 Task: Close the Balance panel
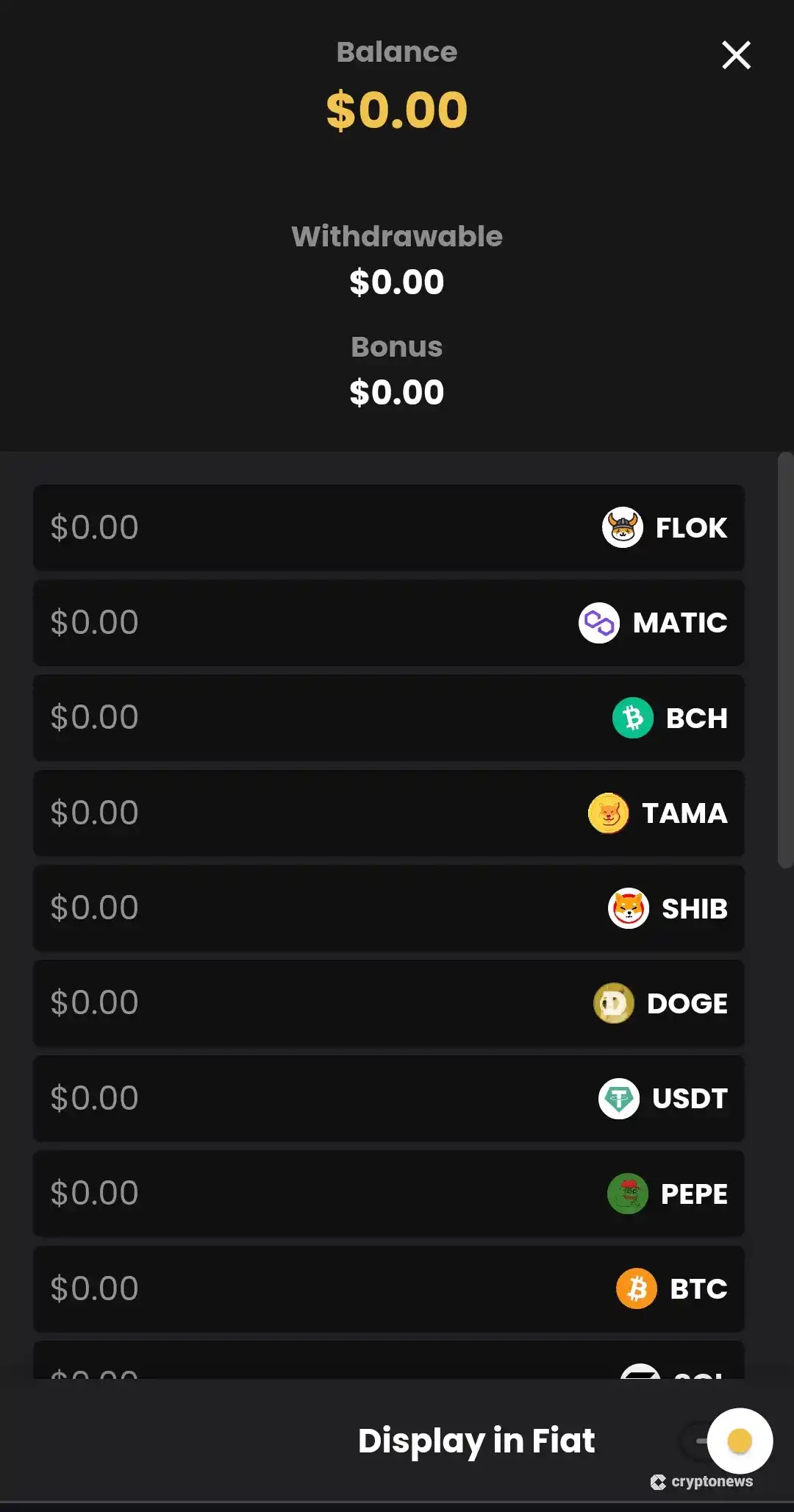point(735,54)
